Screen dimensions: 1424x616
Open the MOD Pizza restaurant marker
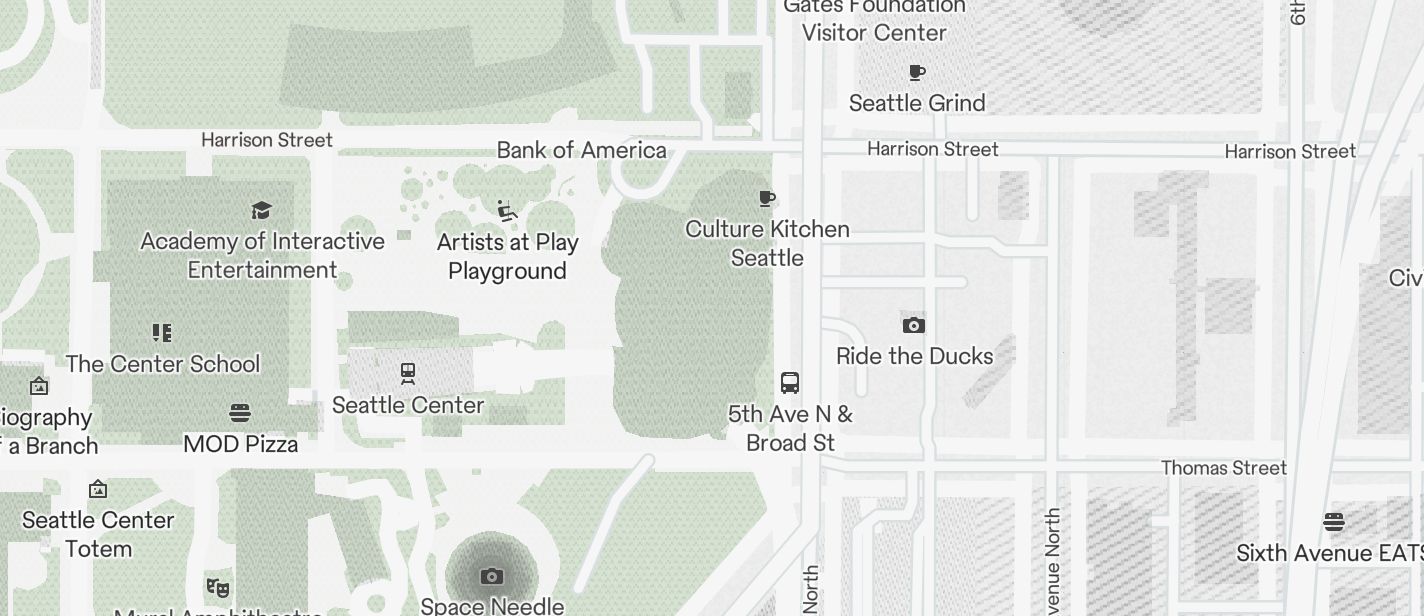pyautogui.click(x=240, y=412)
